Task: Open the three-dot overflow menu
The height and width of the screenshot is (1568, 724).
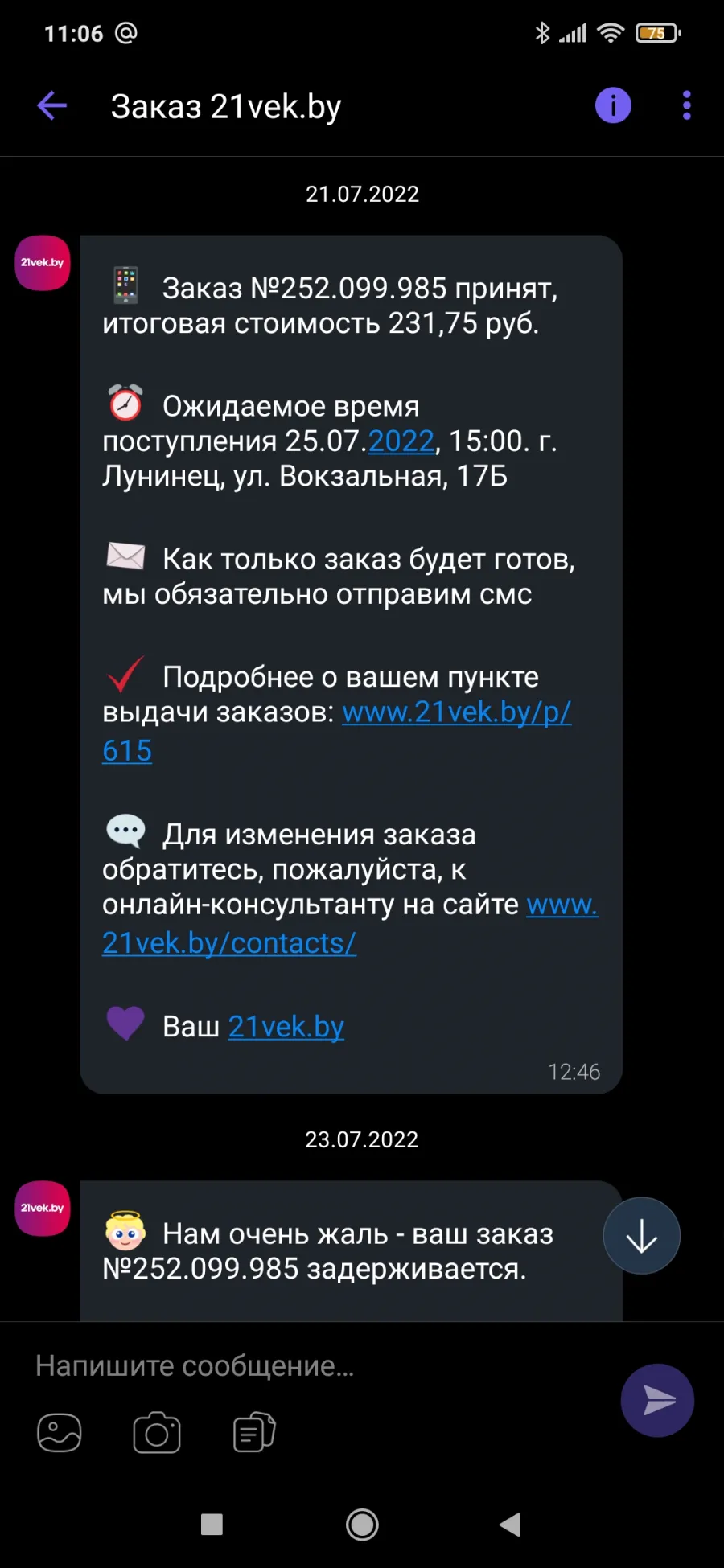Action: point(686,105)
